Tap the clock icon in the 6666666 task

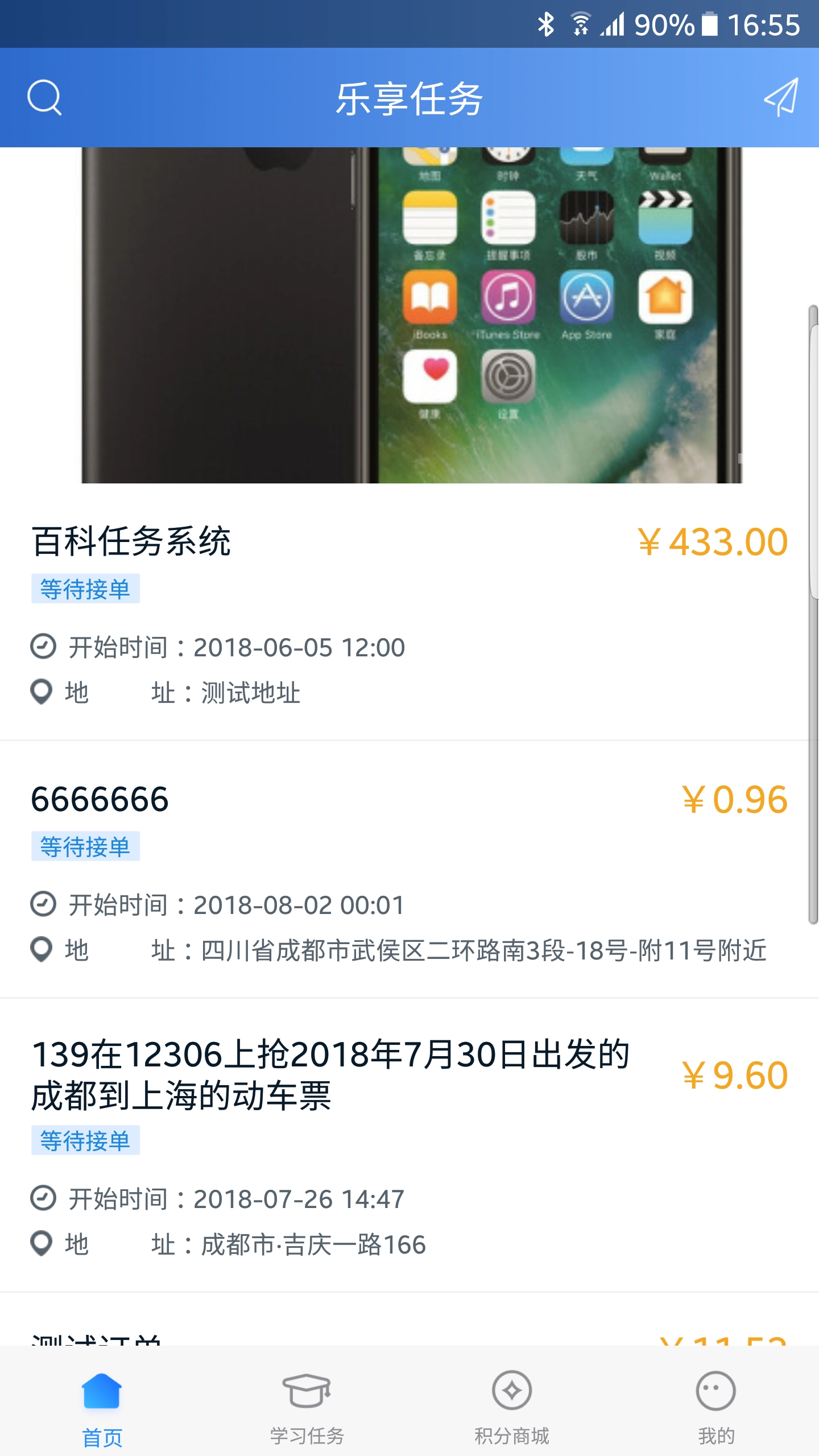(x=42, y=904)
